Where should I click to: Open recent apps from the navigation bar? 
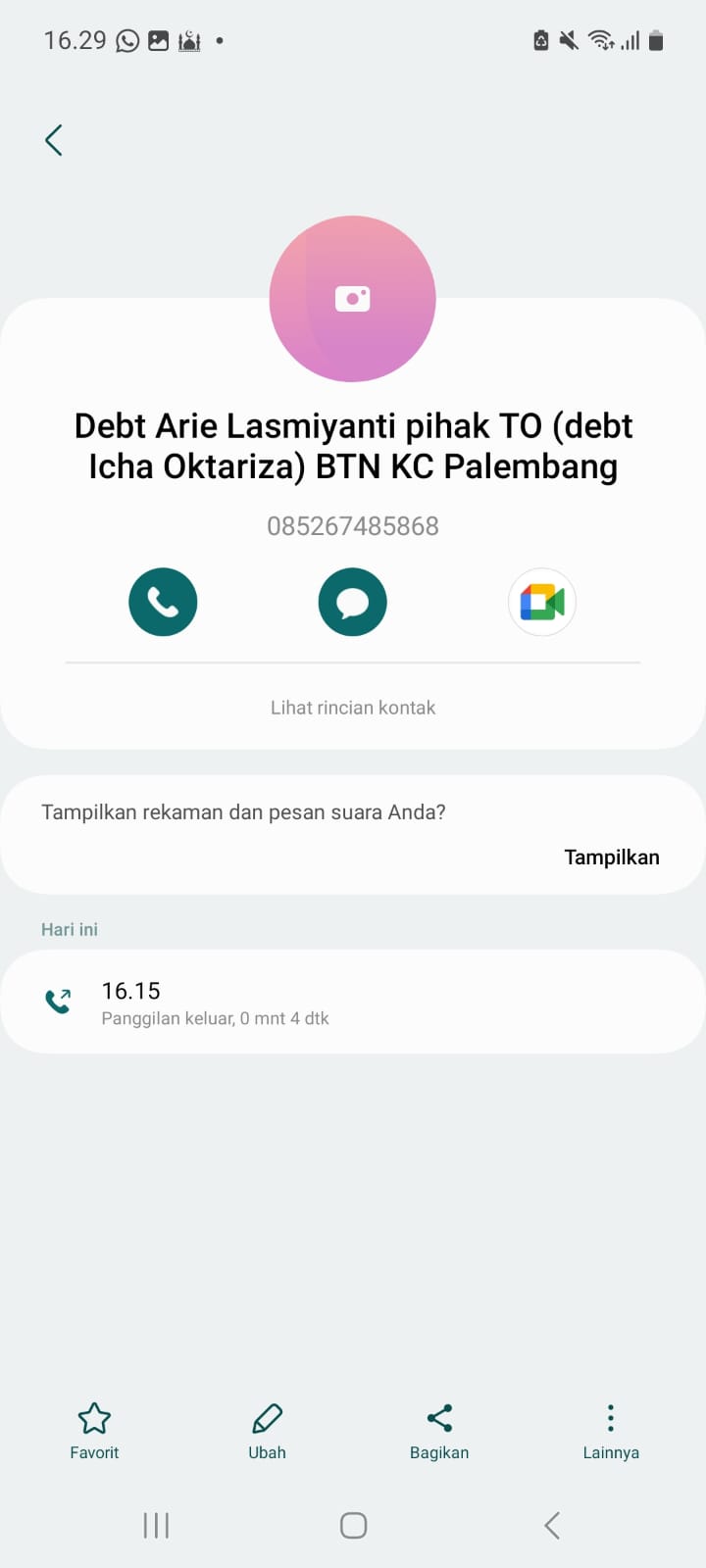pyautogui.click(x=155, y=1525)
